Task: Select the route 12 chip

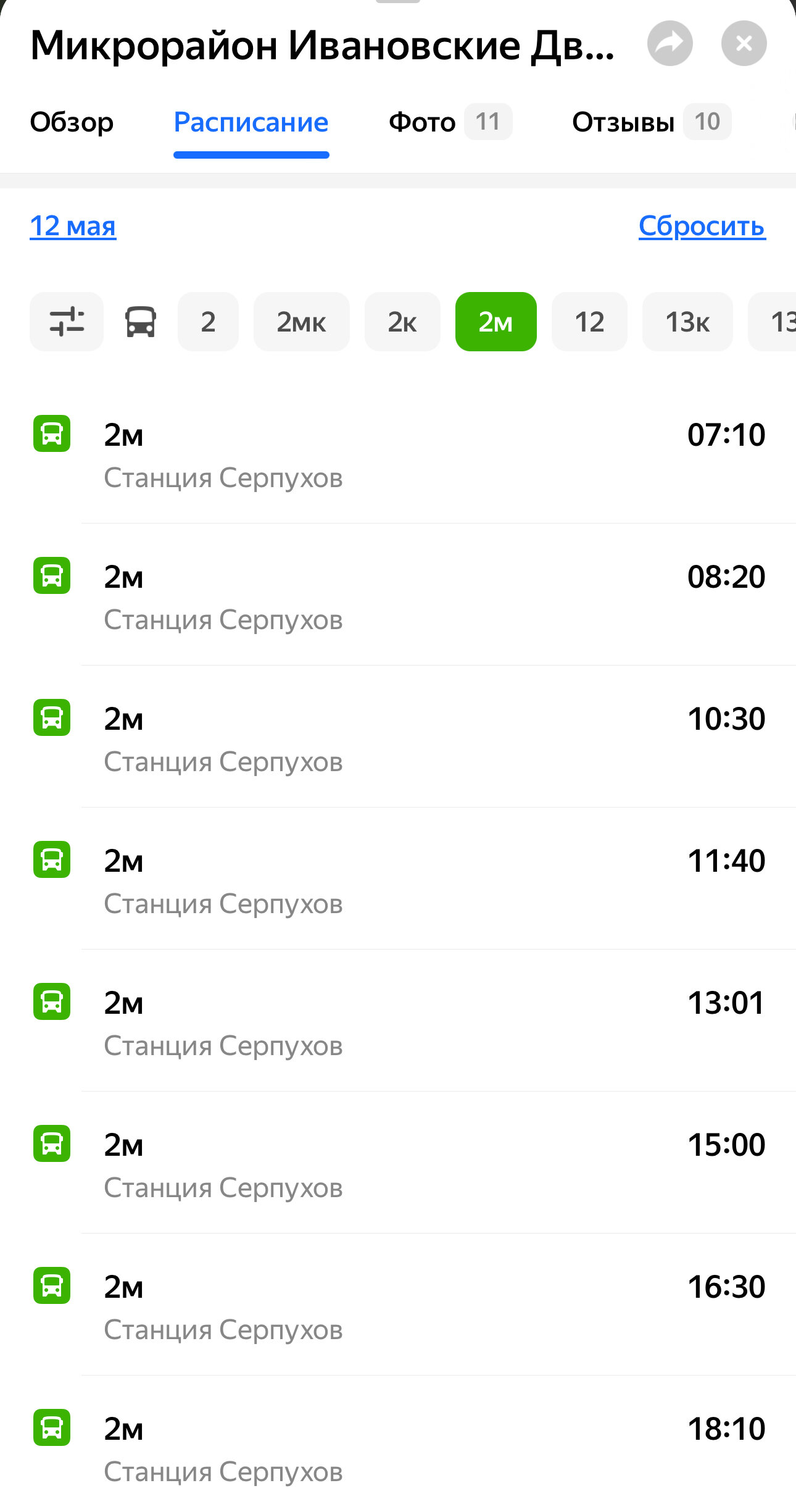Action: (x=589, y=322)
